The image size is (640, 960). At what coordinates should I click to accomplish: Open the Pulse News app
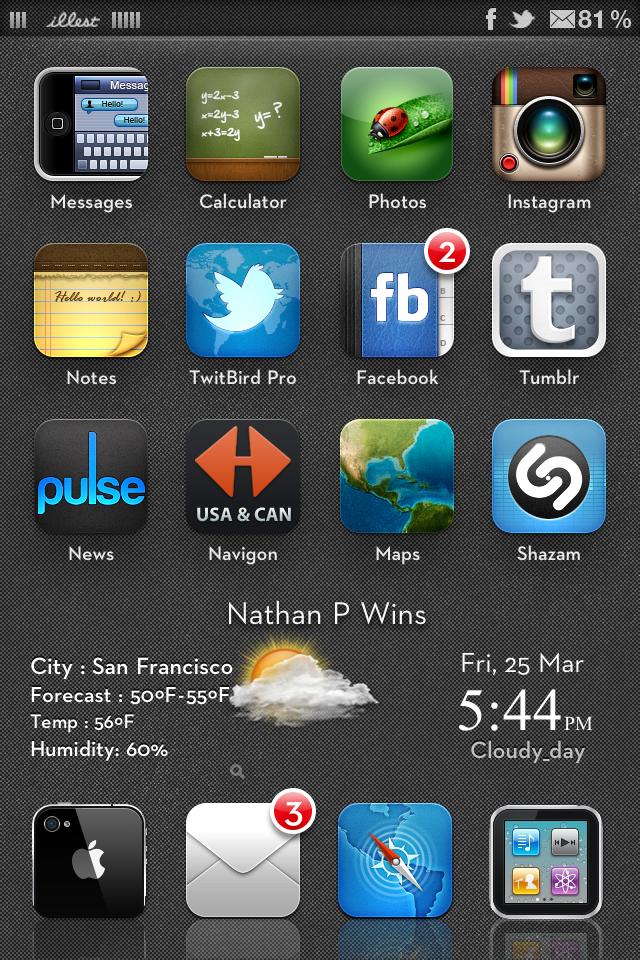(91, 476)
